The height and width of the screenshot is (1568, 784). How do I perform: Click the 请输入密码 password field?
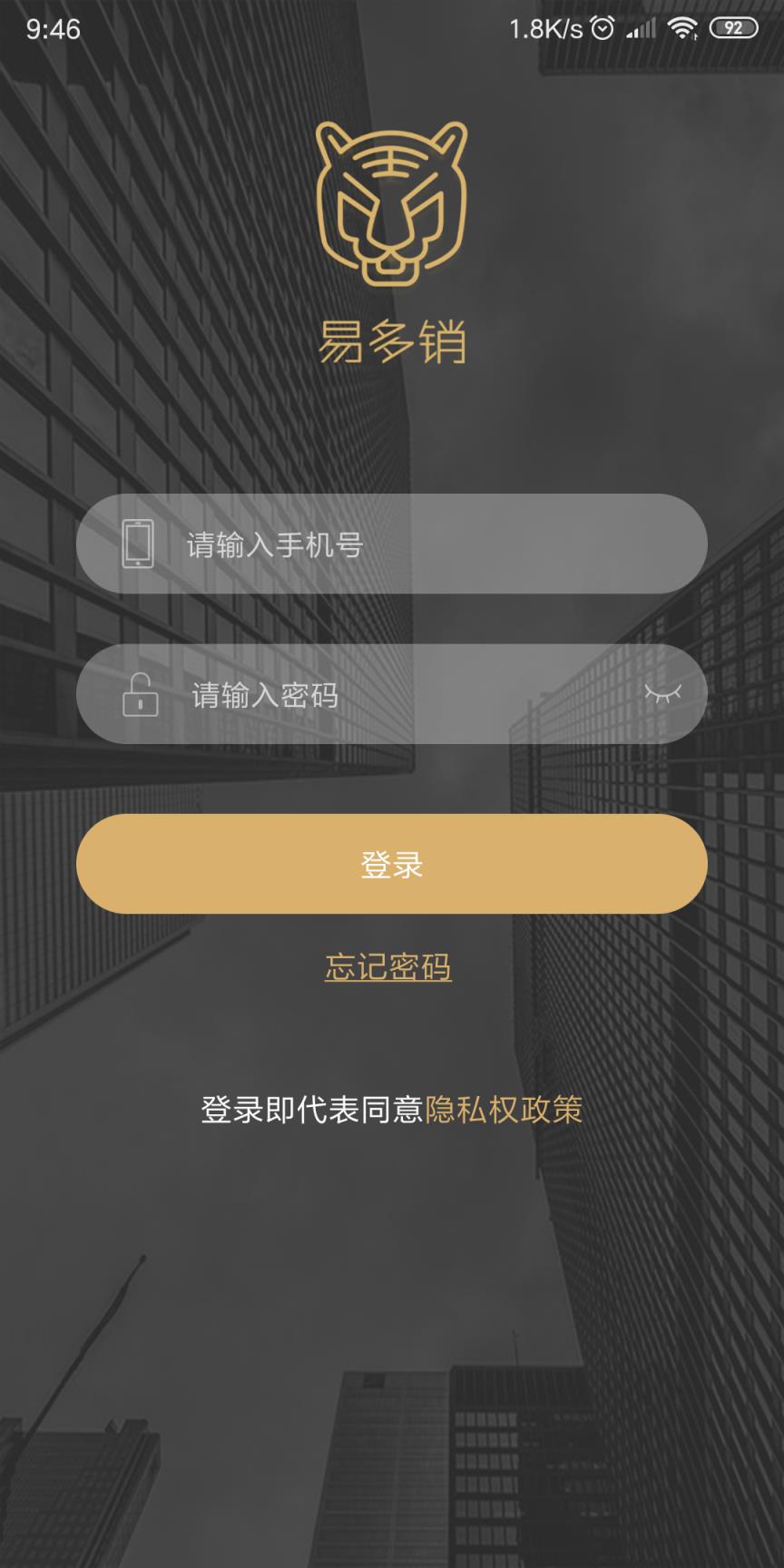390,693
